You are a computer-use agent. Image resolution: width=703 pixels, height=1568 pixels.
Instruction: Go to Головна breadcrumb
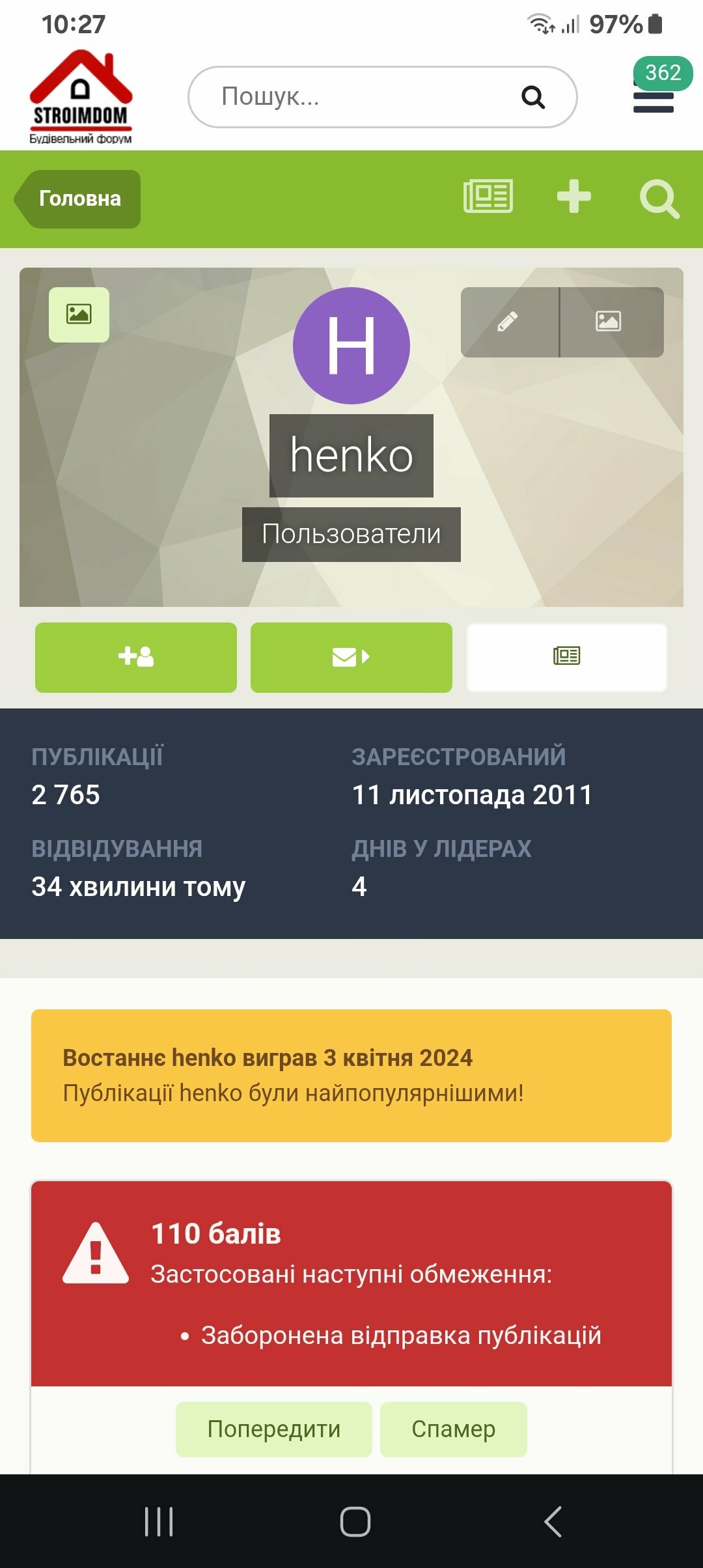77,199
